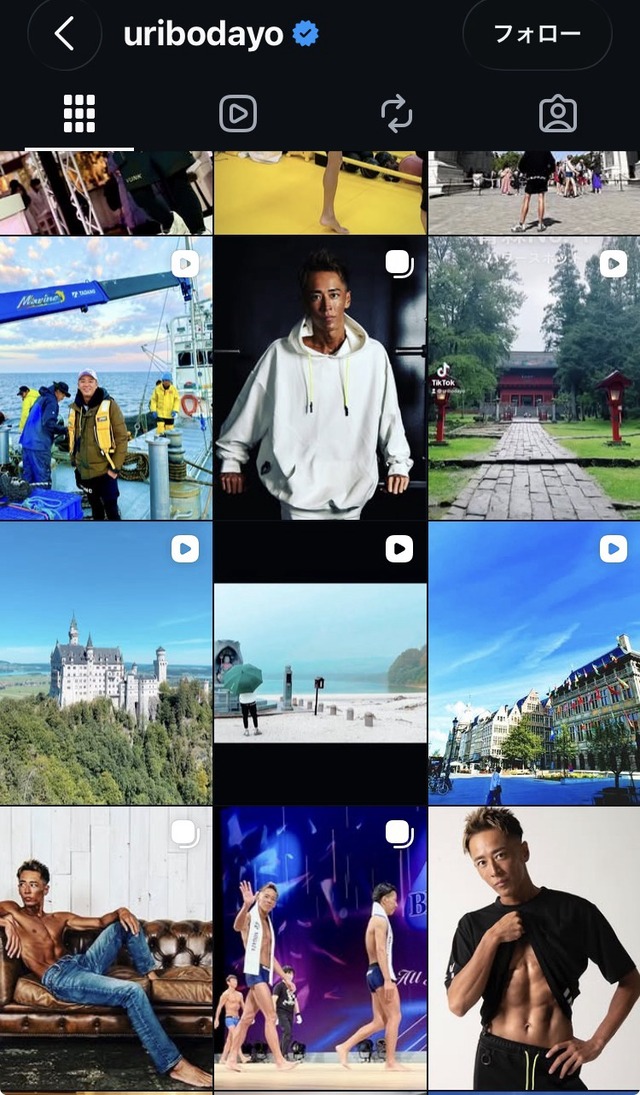This screenshot has height=1095, width=640.
Task: Open the yellow floor video tile
Action: coord(320,193)
